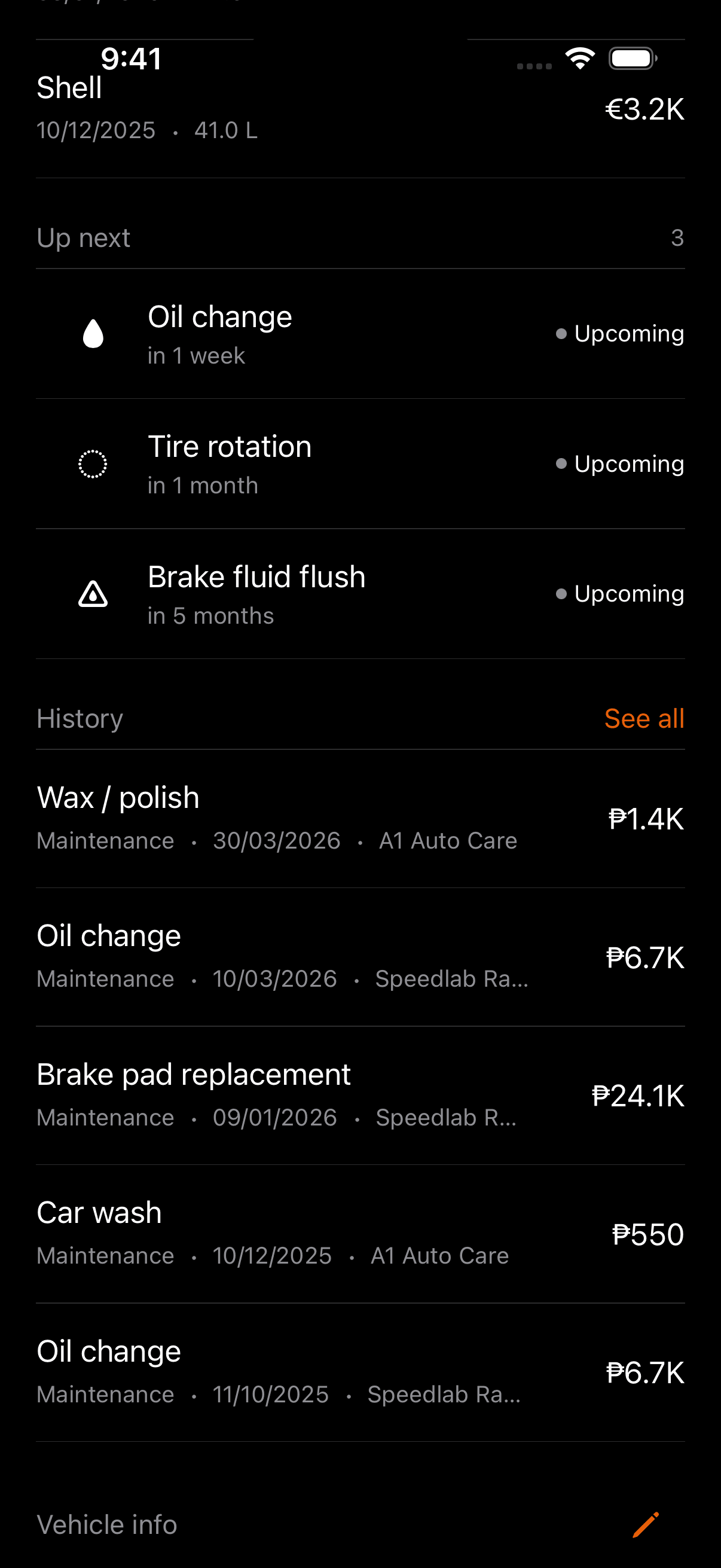This screenshot has width=721, height=1568.
Task: View the Tire rotation reminder
Action: click(x=360, y=465)
